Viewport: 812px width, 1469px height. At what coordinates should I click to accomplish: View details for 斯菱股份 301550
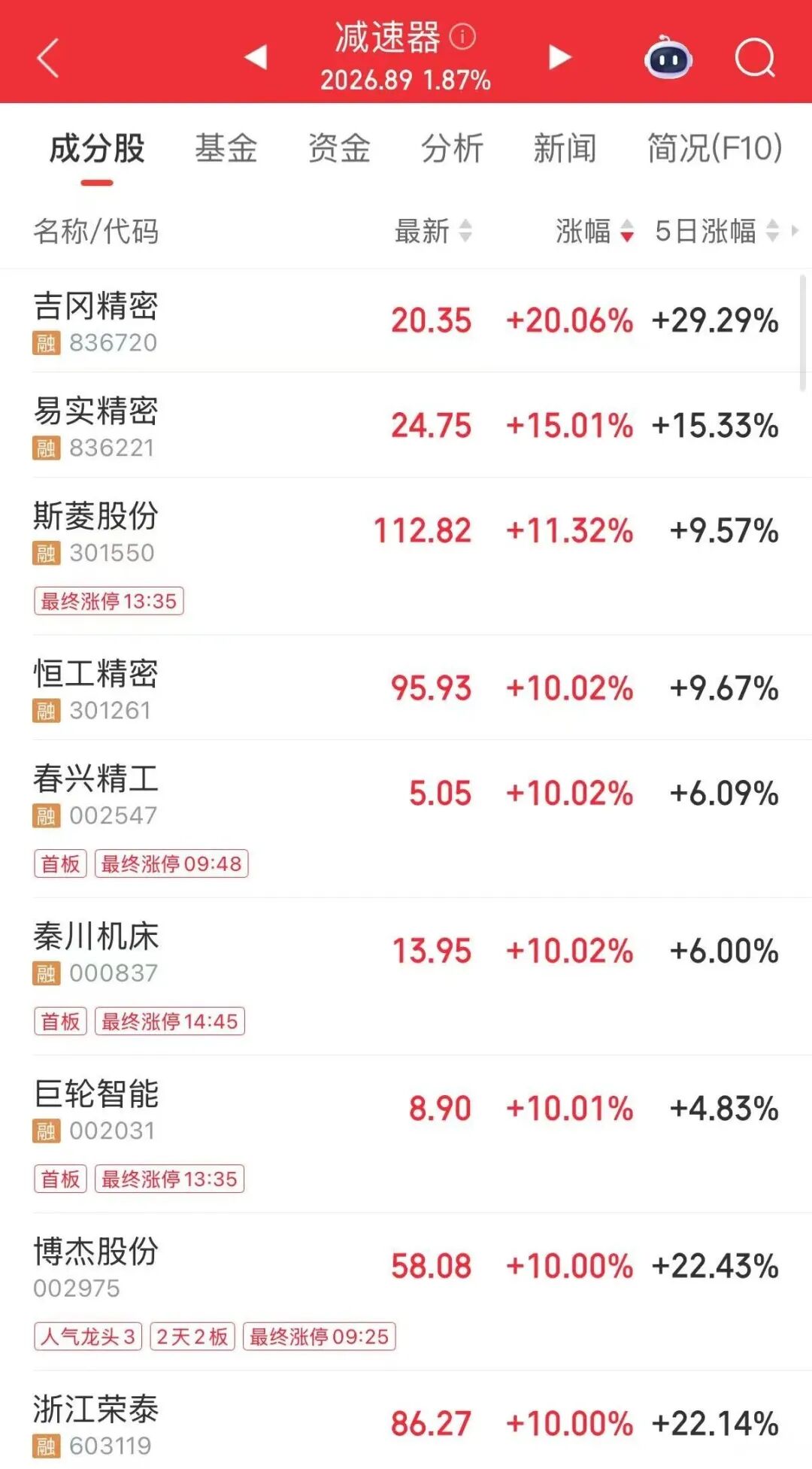(x=406, y=557)
